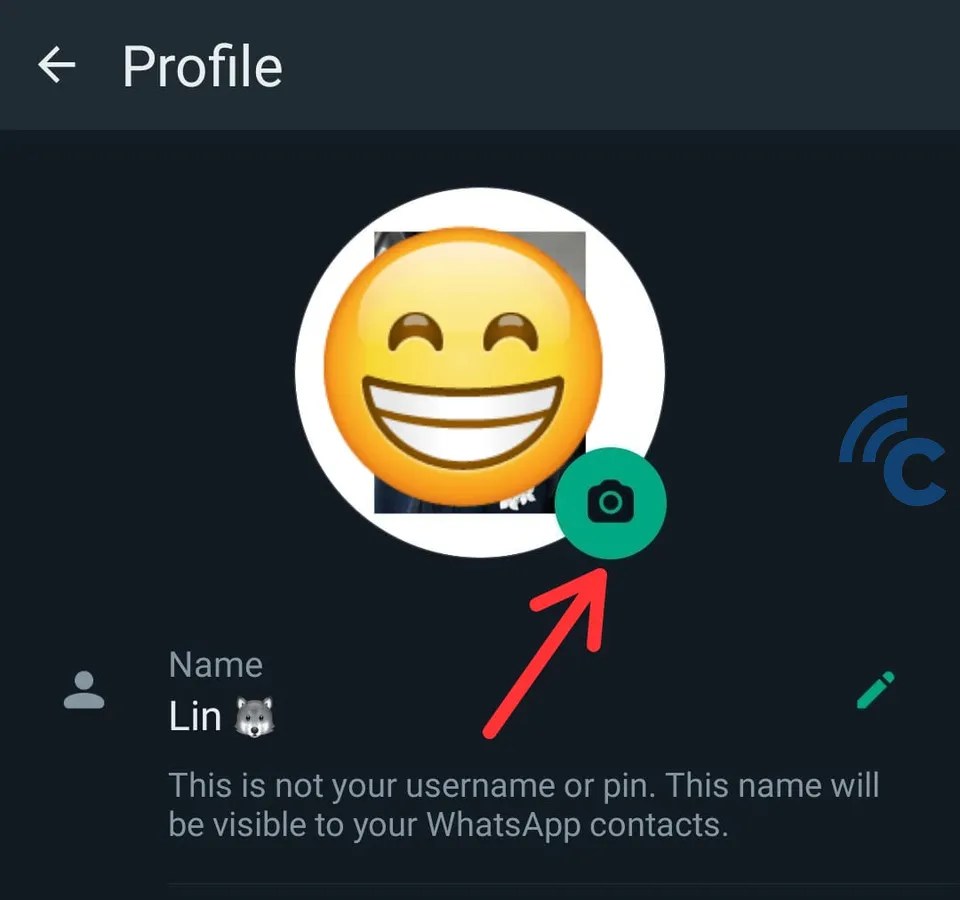The width and height of the screenshot is (960, 900).
Task: Tap the camera button to change photo
Action: coord(610,502)
